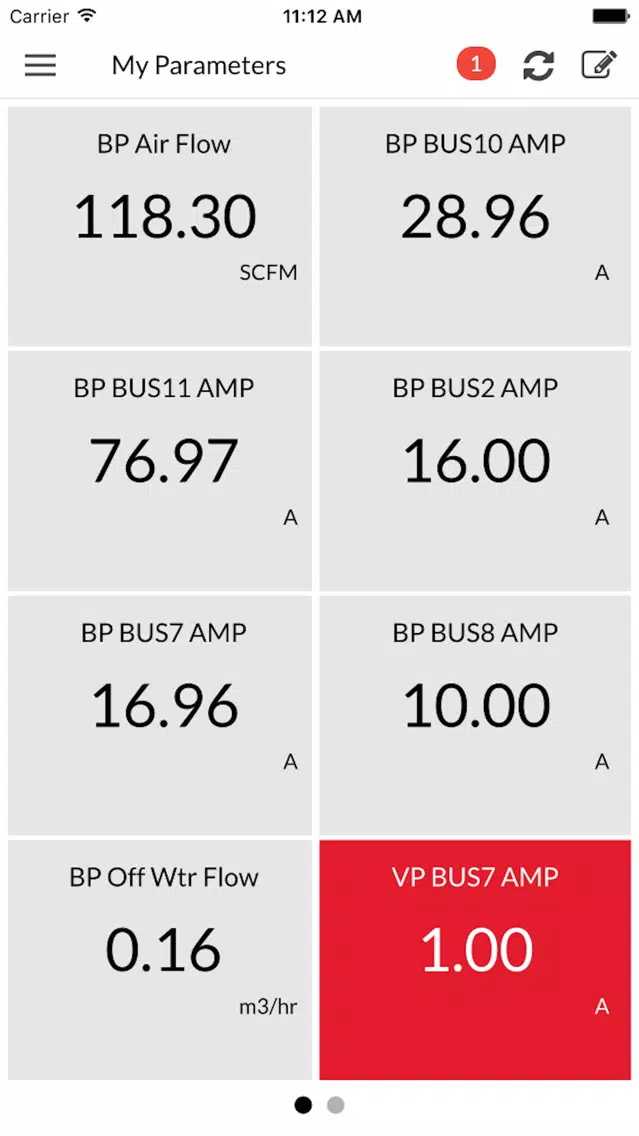
Task: Open the red alerts badge
Action: [476, 65]
